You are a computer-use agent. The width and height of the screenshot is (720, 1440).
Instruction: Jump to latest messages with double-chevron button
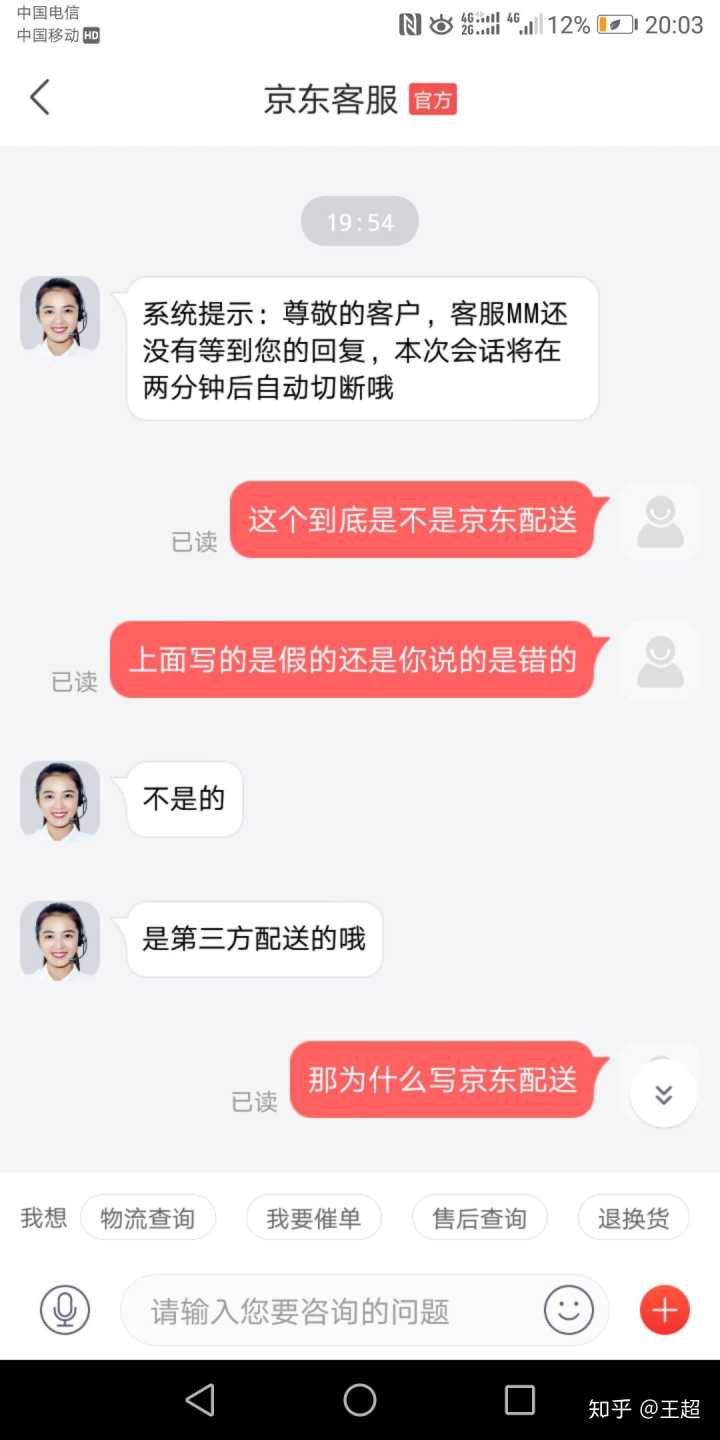(x=663, y=1095)
